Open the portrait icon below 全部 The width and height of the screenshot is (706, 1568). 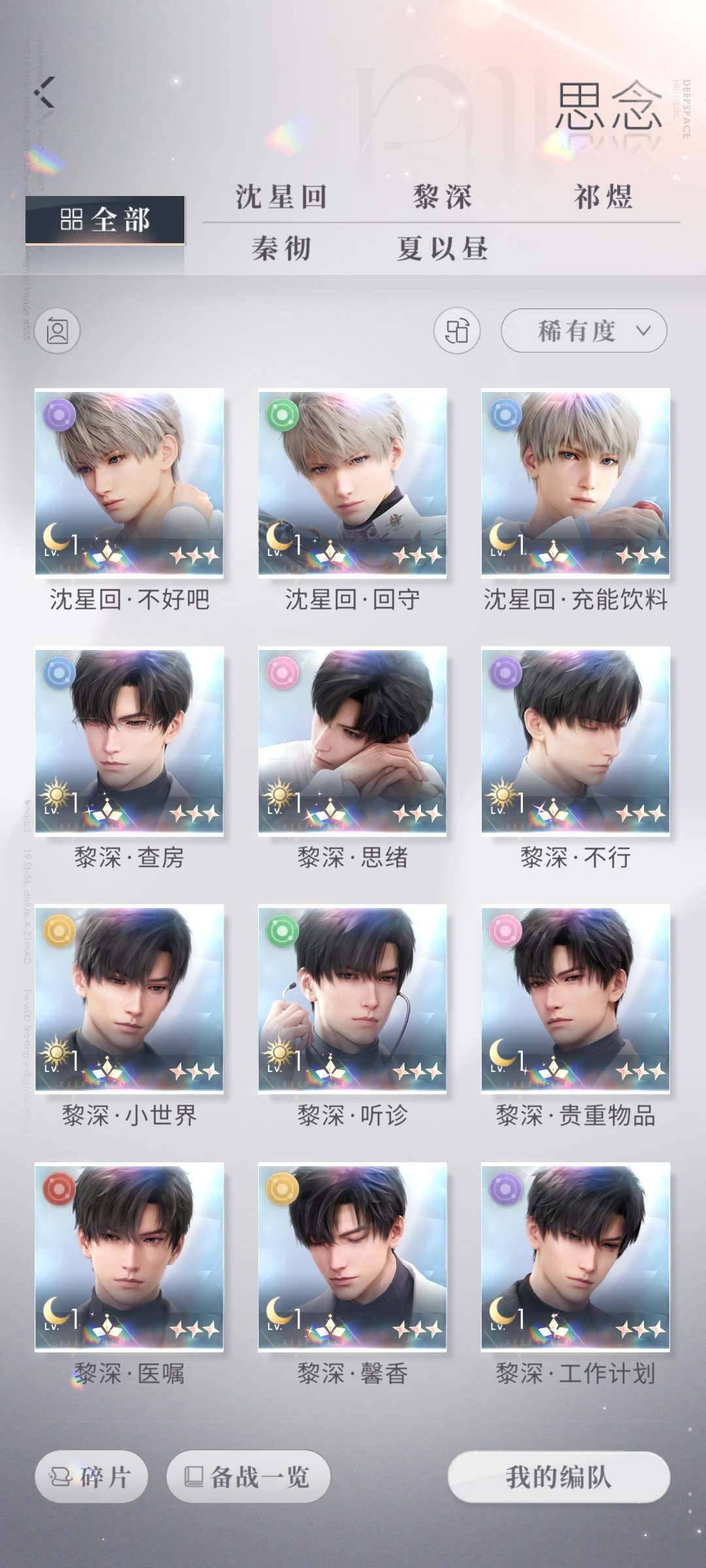tap(58, 331)
